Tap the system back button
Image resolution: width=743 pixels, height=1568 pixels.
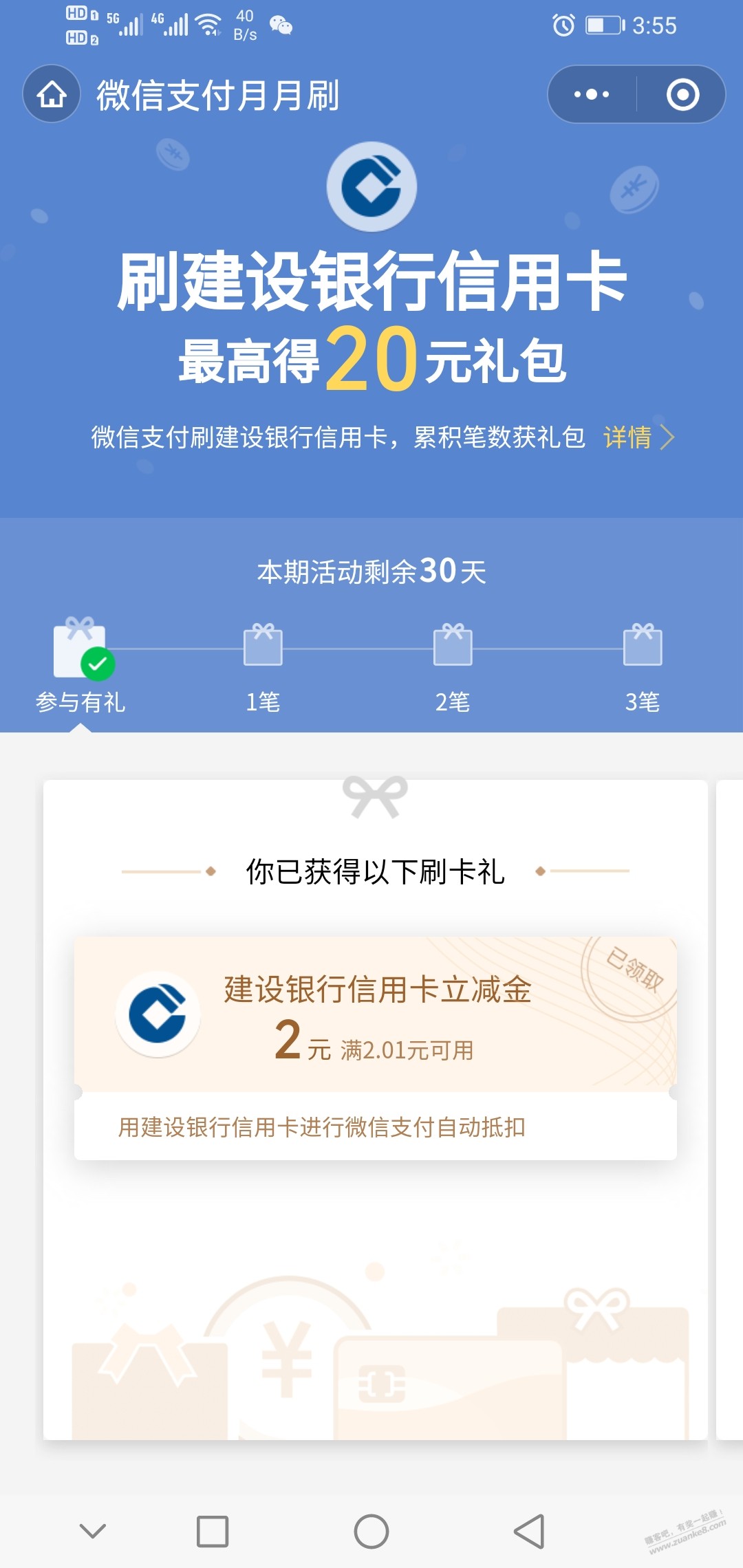point(529,1532)
